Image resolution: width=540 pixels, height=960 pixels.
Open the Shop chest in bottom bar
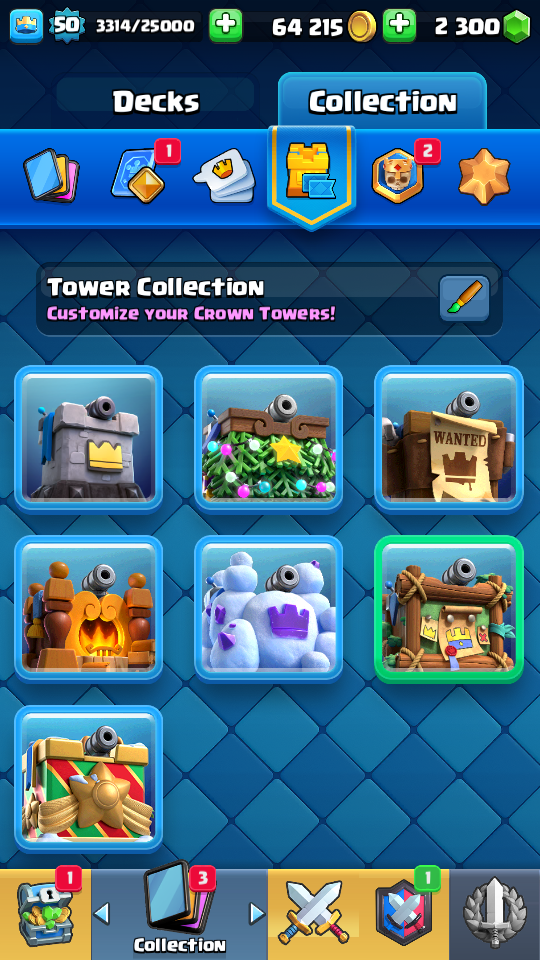click(x=45, y=914)
